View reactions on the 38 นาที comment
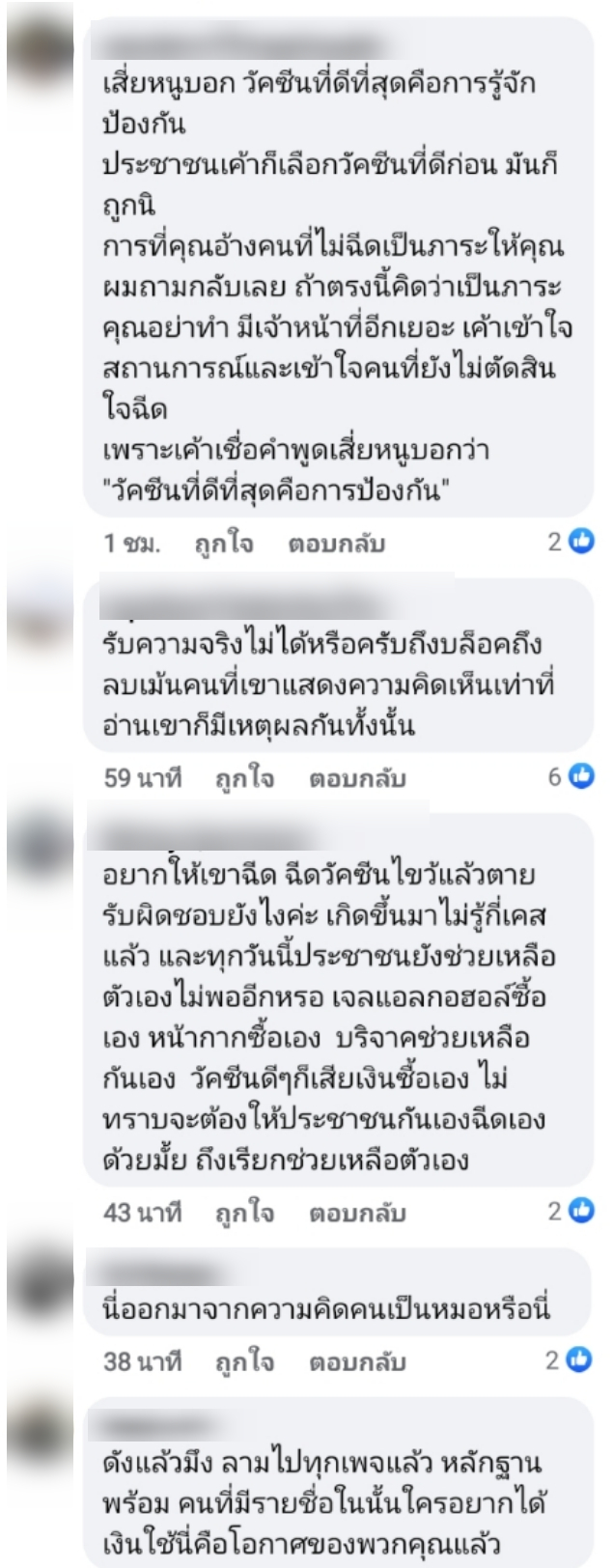The width and height of the screenshot is (613, 1568). 571,1359
